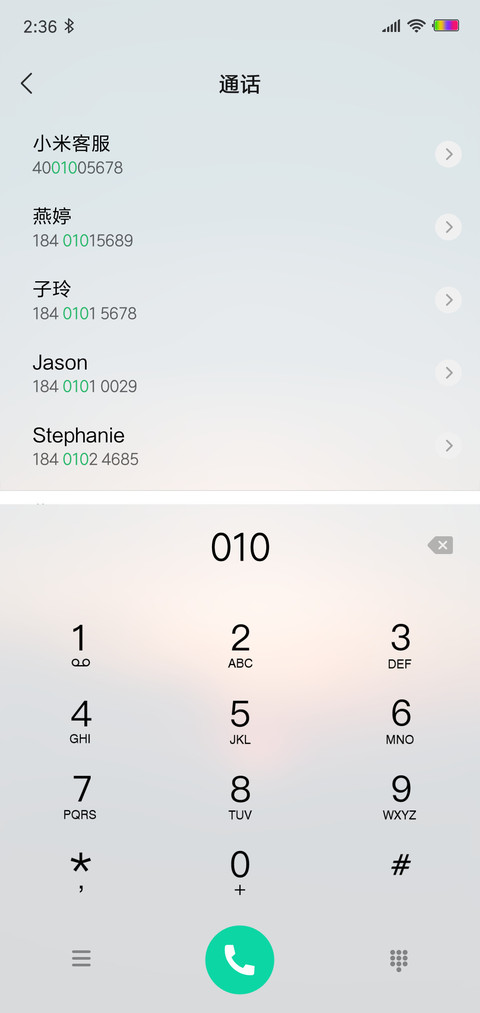The image size is (480, 1013).
Task: Tap the 0 plus key
Action: [x=240, y=872]
